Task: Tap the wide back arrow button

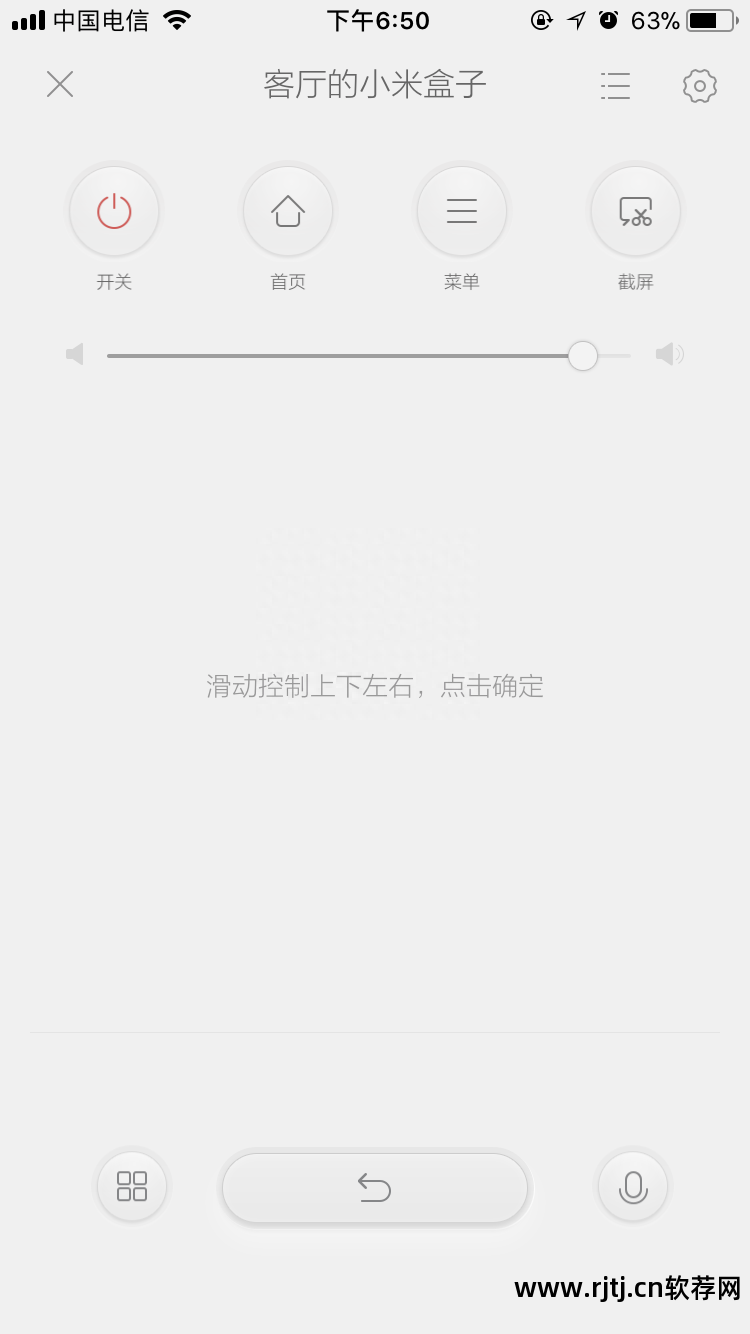Action: [375, 1187]
